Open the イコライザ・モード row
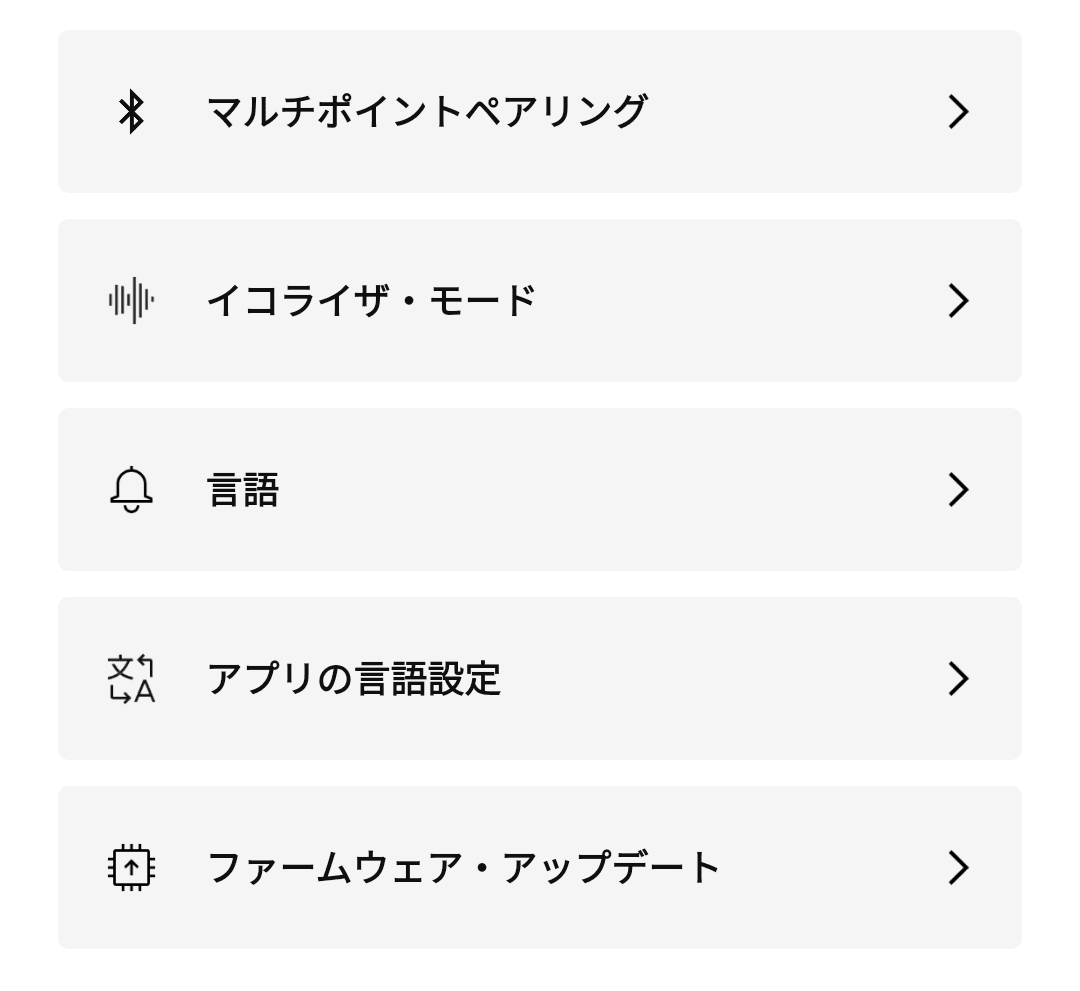This screenshot has height=991, width=1080. pos(540,300)
